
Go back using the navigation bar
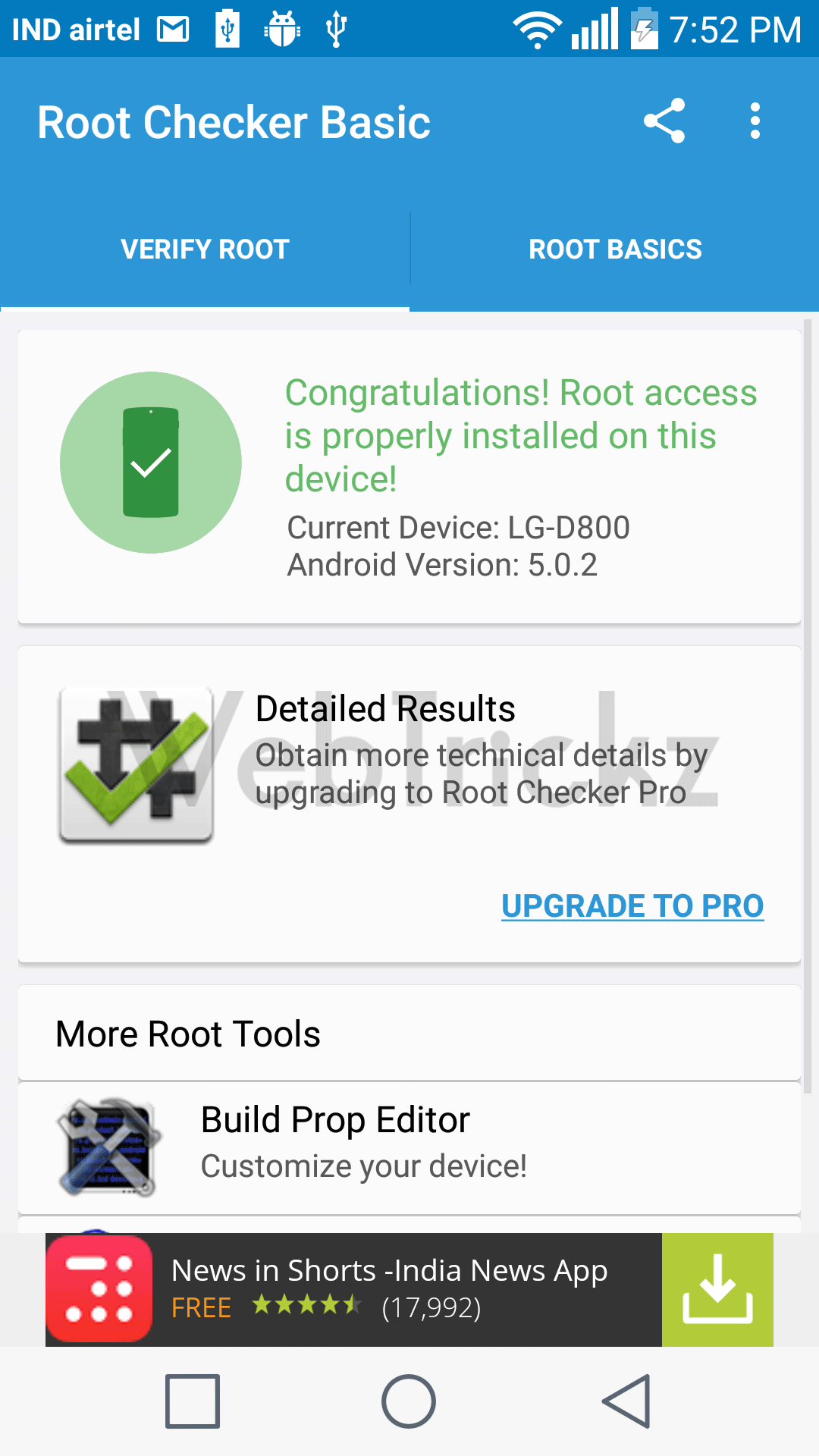[626, 1401]
